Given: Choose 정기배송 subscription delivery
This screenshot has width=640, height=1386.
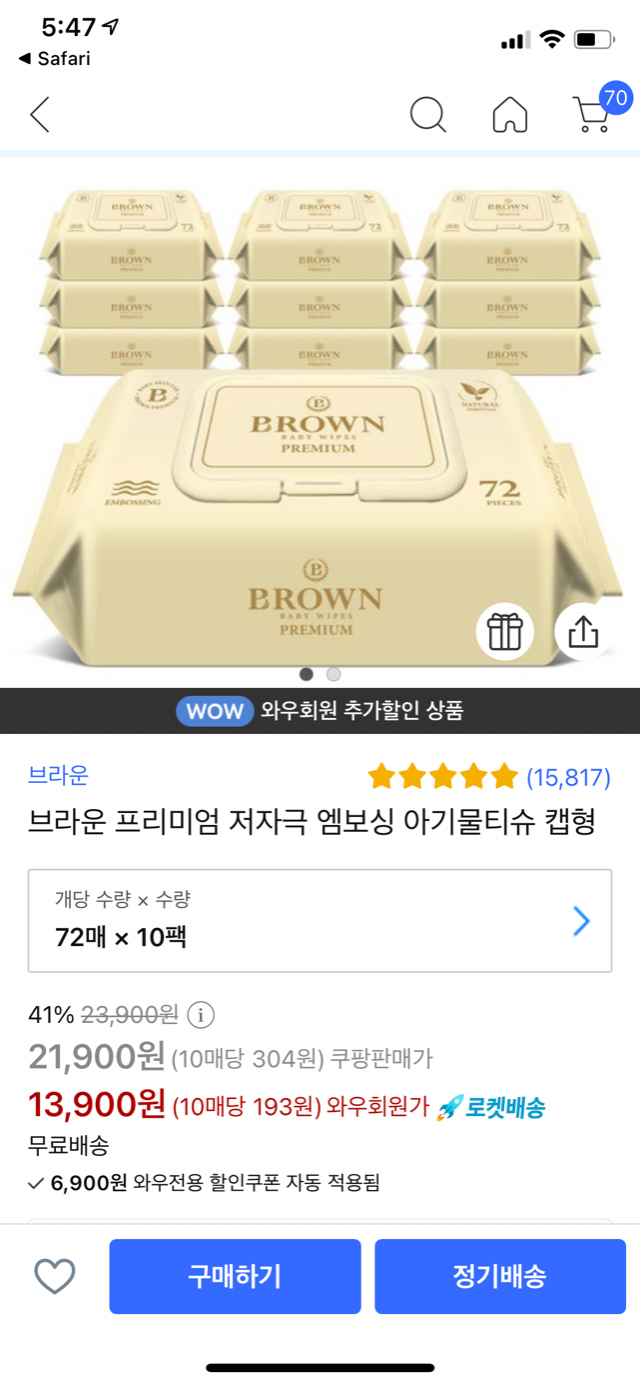Looking at the screenshot, I should (500, 1276).
